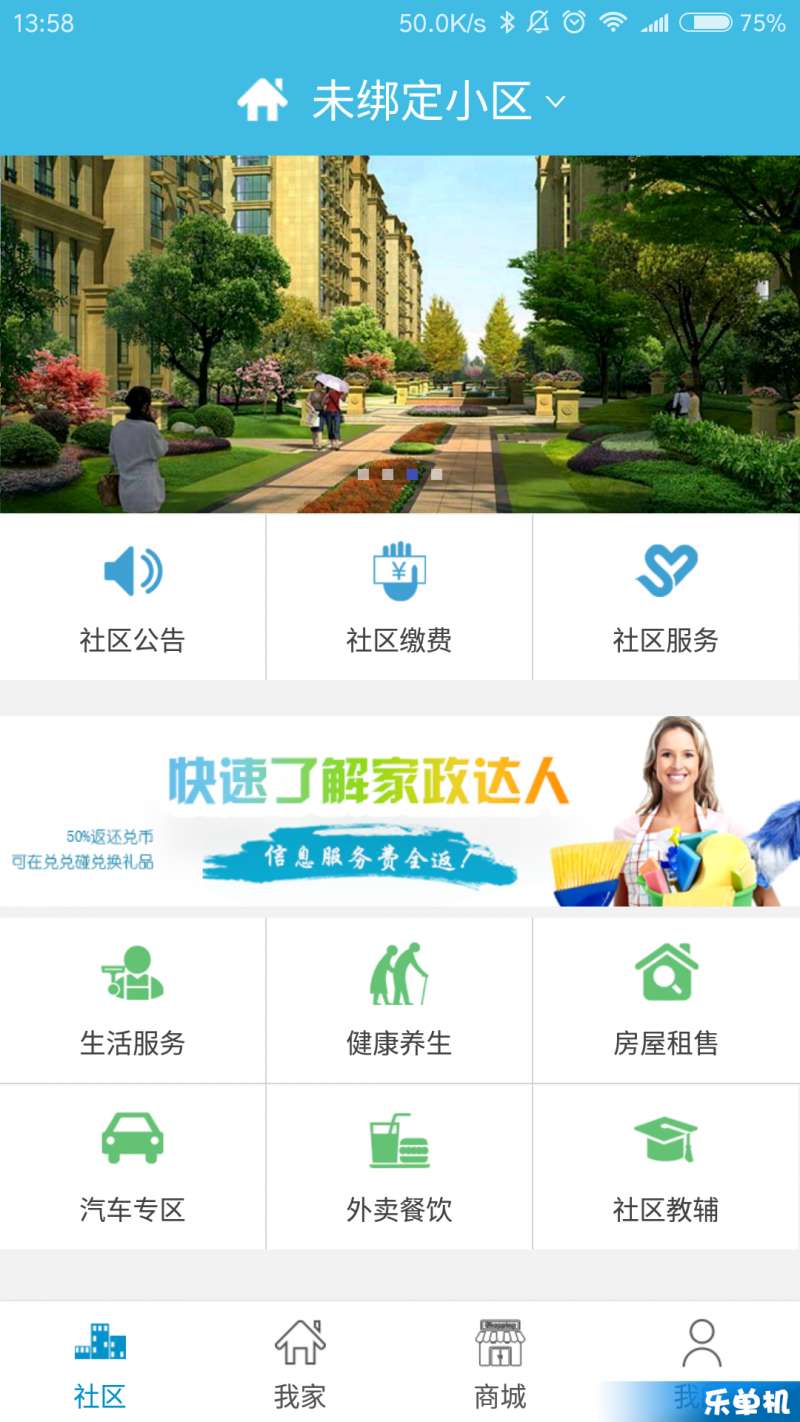The height and width of the screenshot is (1422, 800).
Task: Open the 汽车专区 car section
Action: [133, 1166]
